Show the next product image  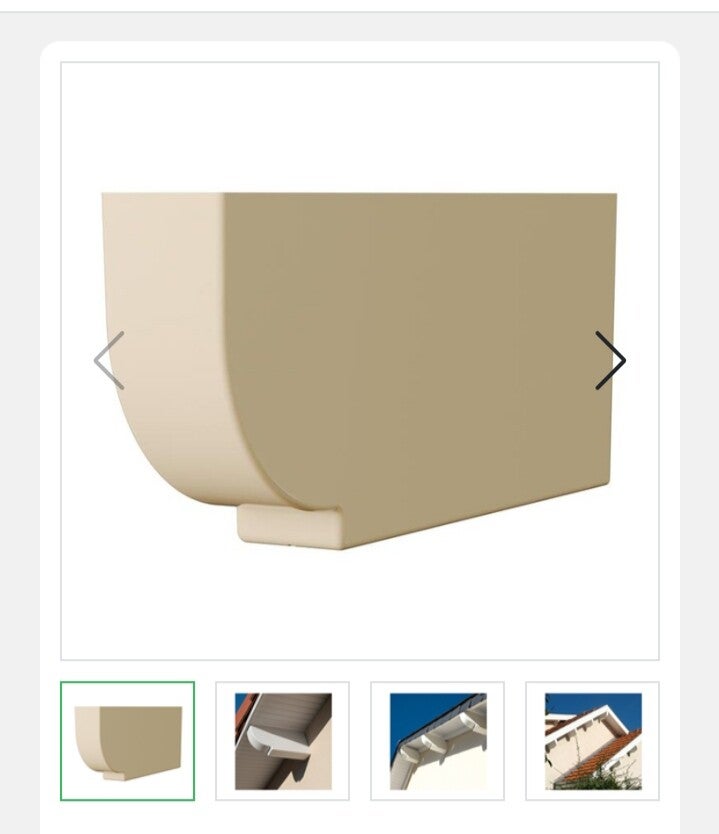click(x=610, y=360)
